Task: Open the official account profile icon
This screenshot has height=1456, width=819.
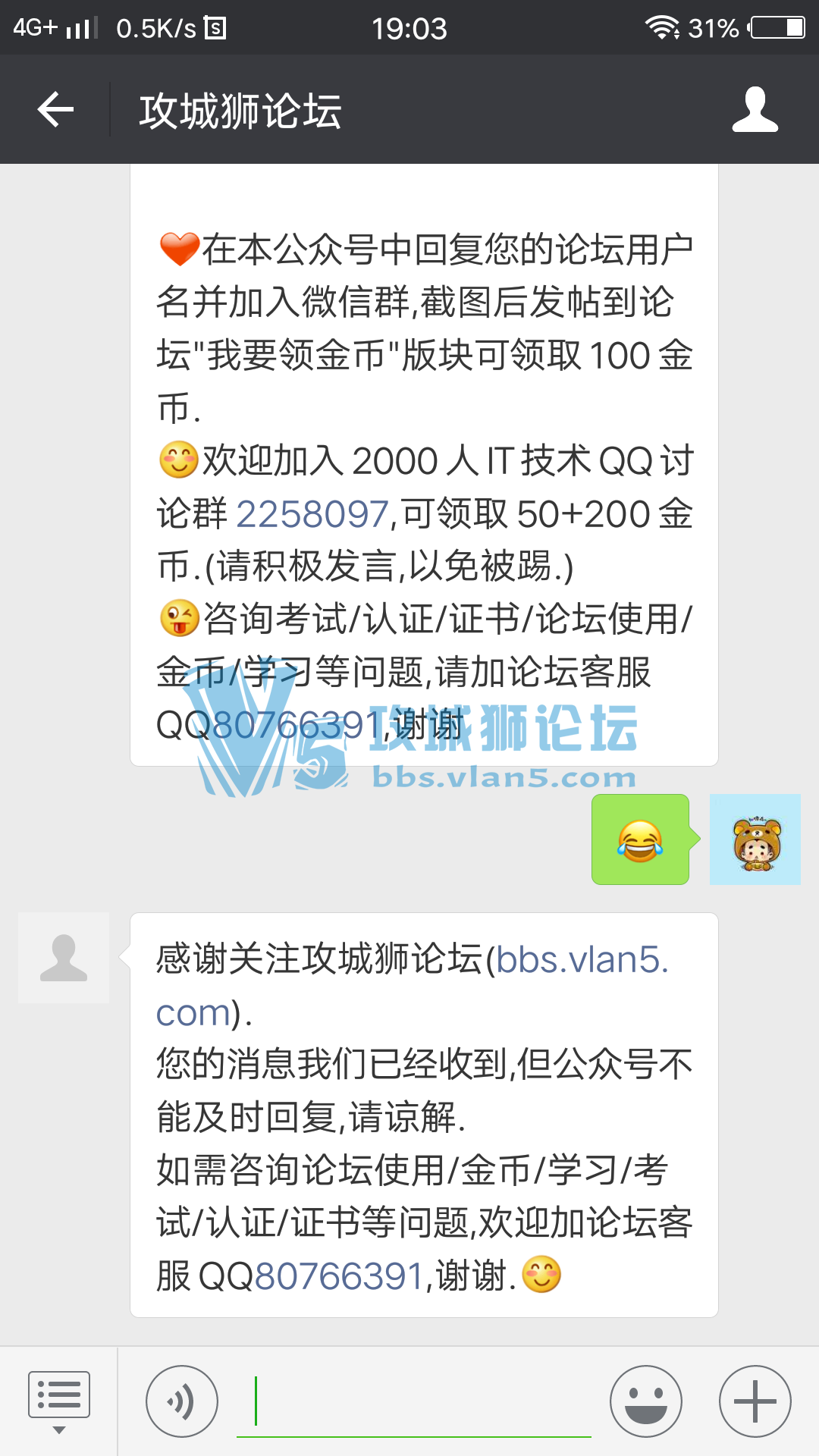Action: [x=755, y=110]
